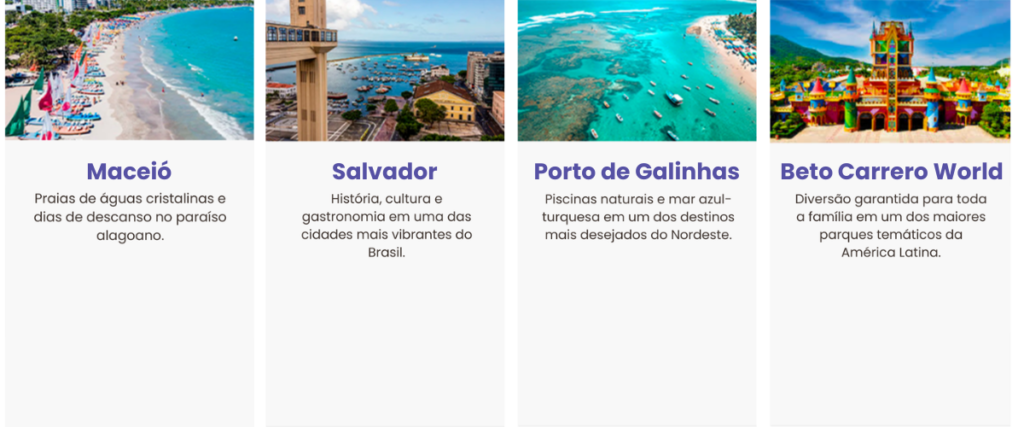The width and height of the screenshot is (1024, 427).
Task: View the Porto de Galinhas card
Action: [x=636, y=171]
